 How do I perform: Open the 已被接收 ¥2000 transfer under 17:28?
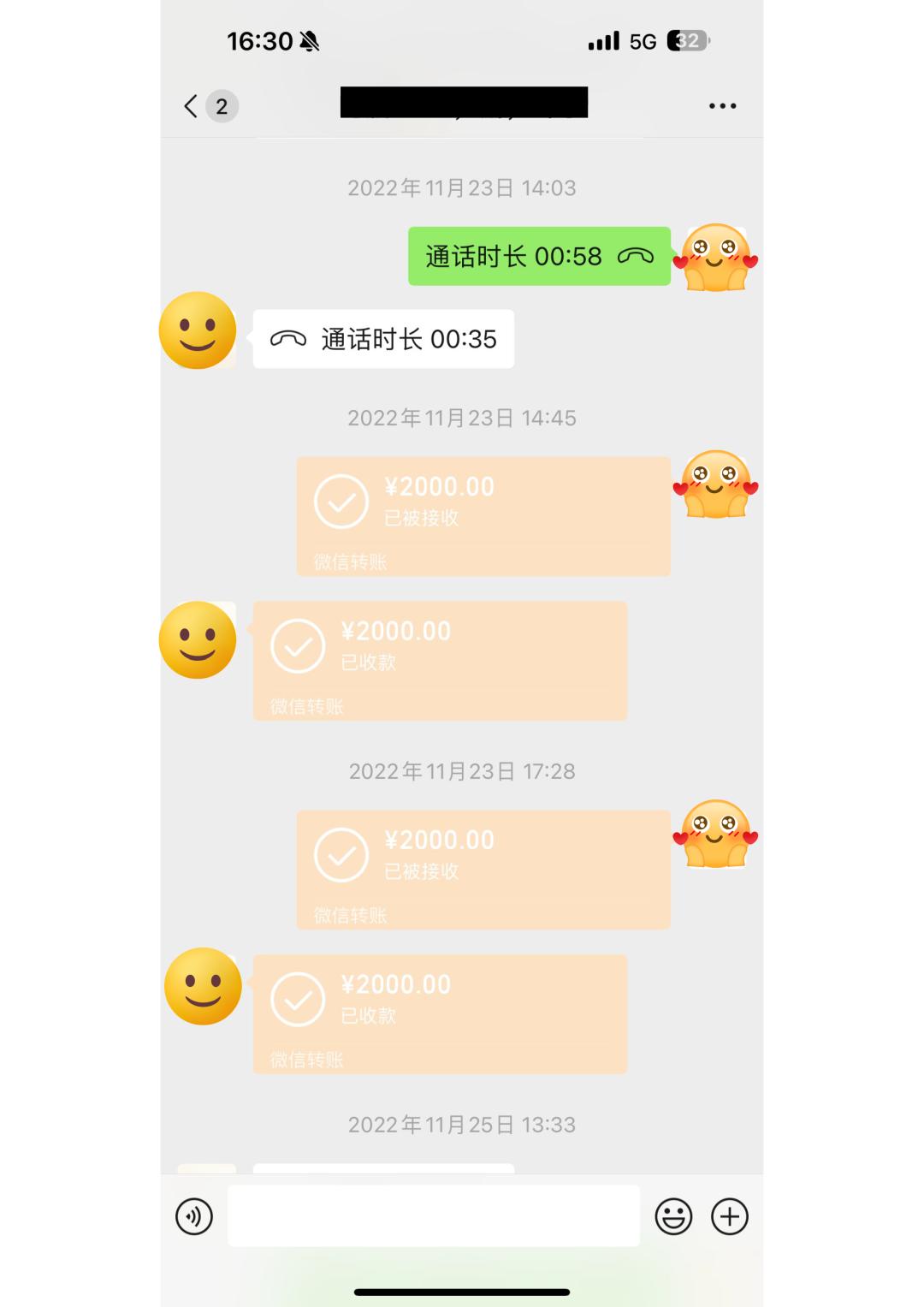click(x=483, y=869)
